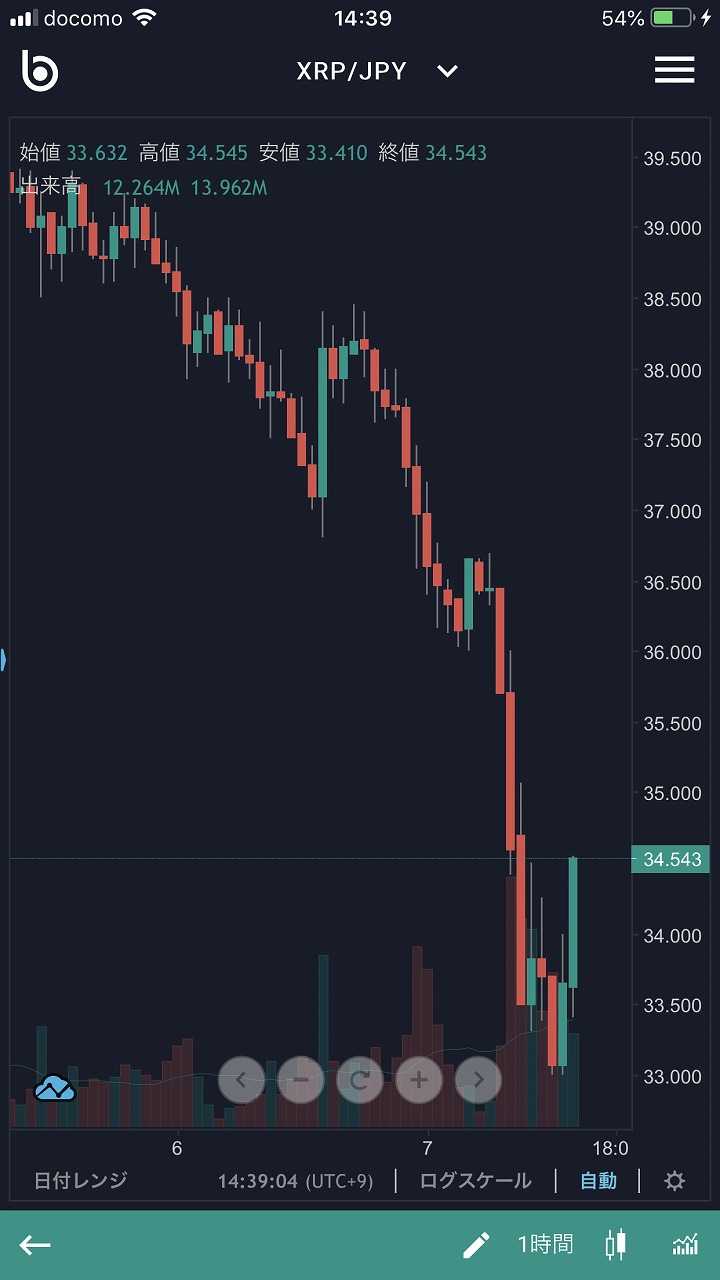Open the drawing pencil tool
This screenshot has height=1280, width=720.
tap(476, 1245)
